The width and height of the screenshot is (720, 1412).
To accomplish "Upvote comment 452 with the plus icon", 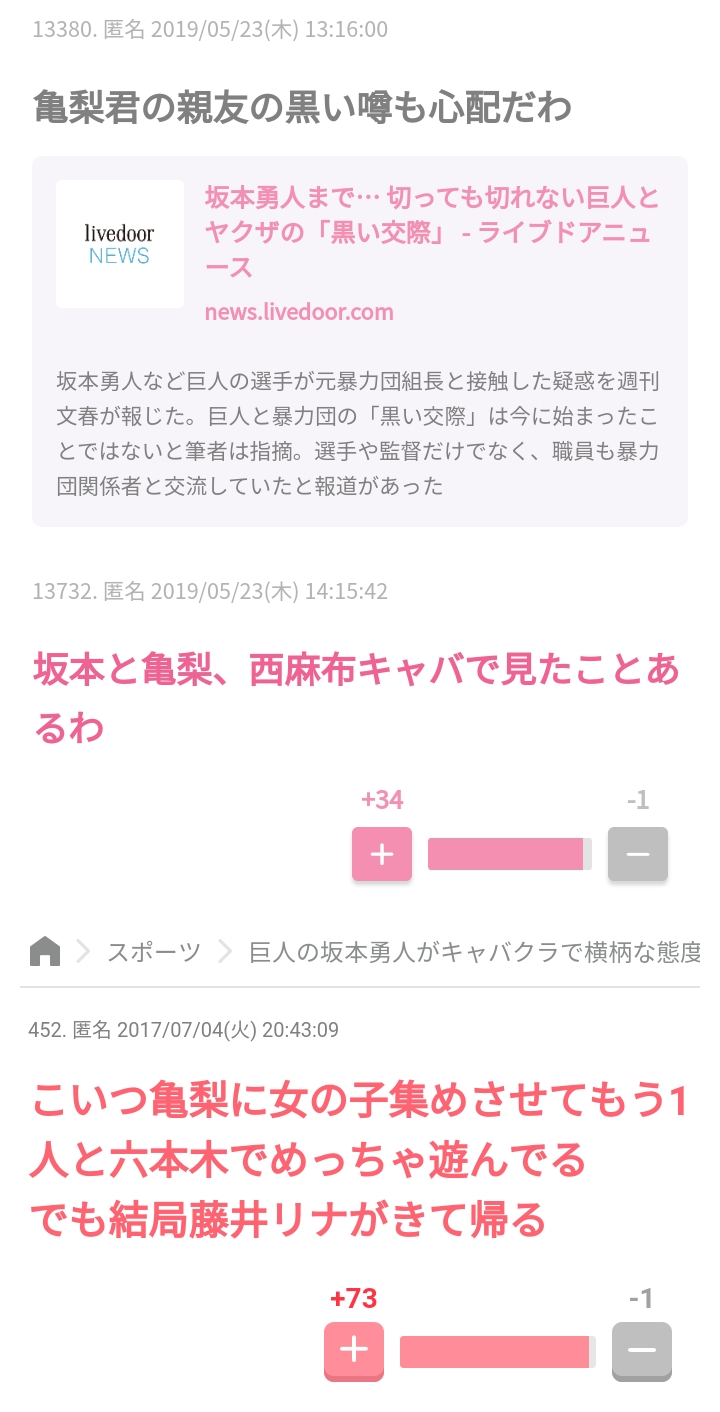I will (x=353, y=1351).
